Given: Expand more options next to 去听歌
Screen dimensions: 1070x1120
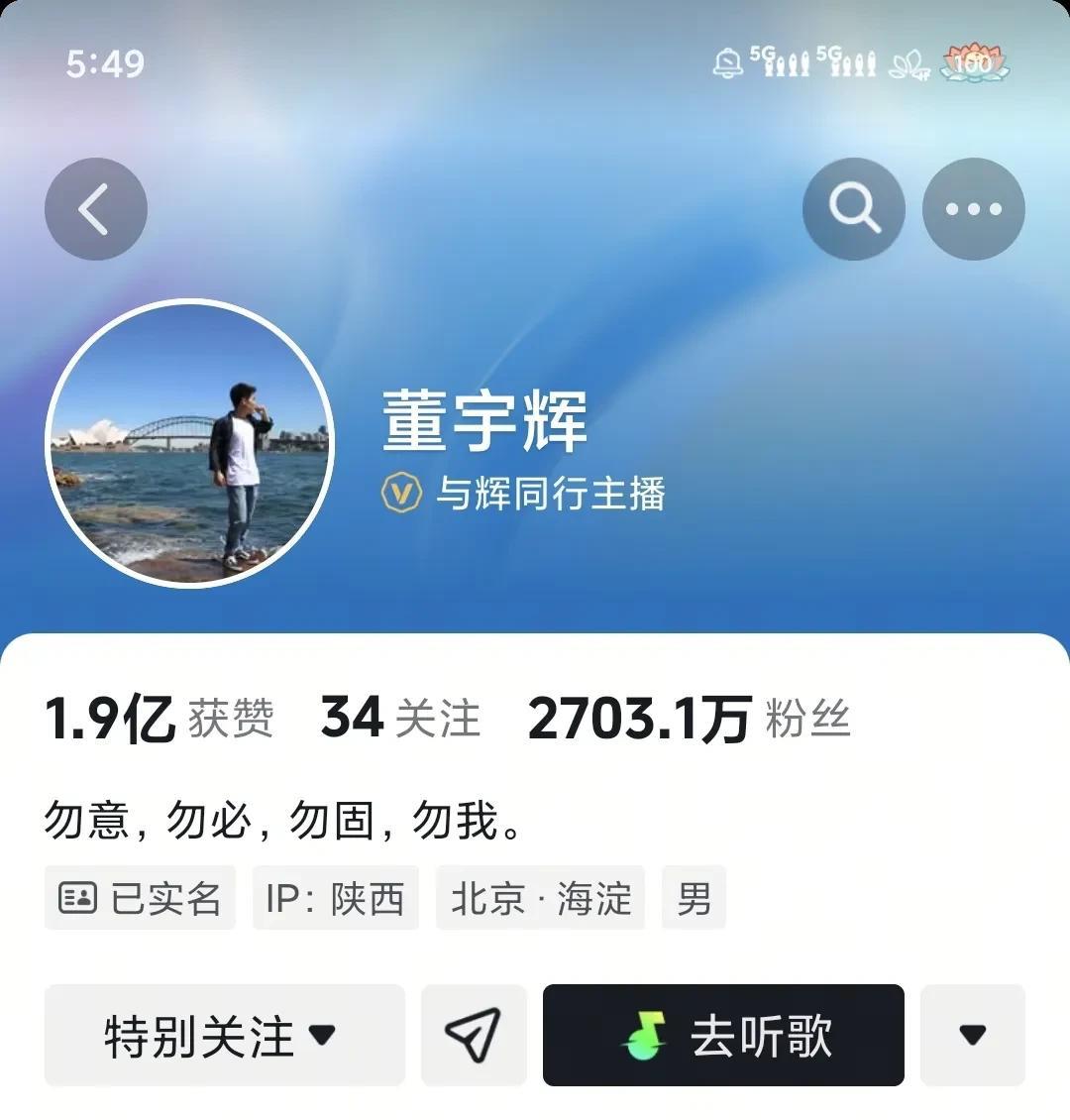Looking at the screenshot, I should (972, 1035).
